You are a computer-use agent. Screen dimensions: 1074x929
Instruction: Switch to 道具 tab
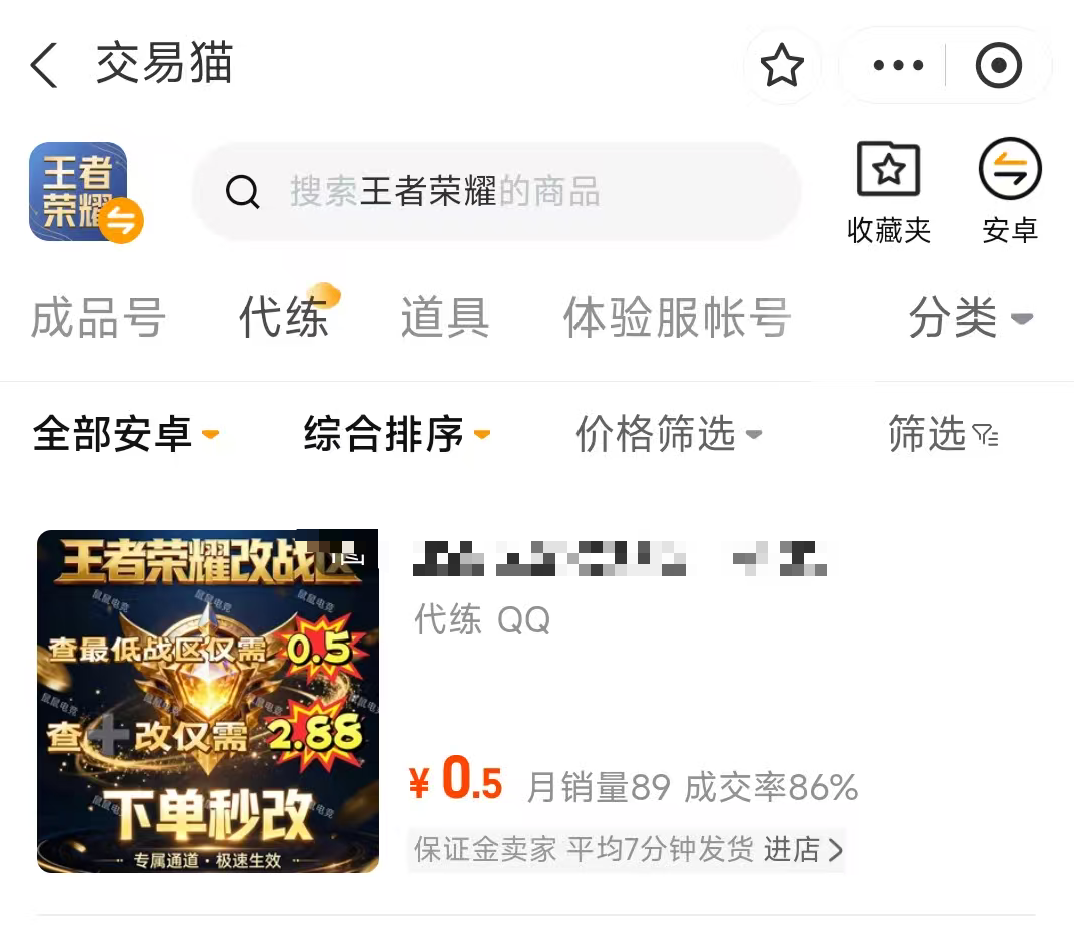pos(445,319)
